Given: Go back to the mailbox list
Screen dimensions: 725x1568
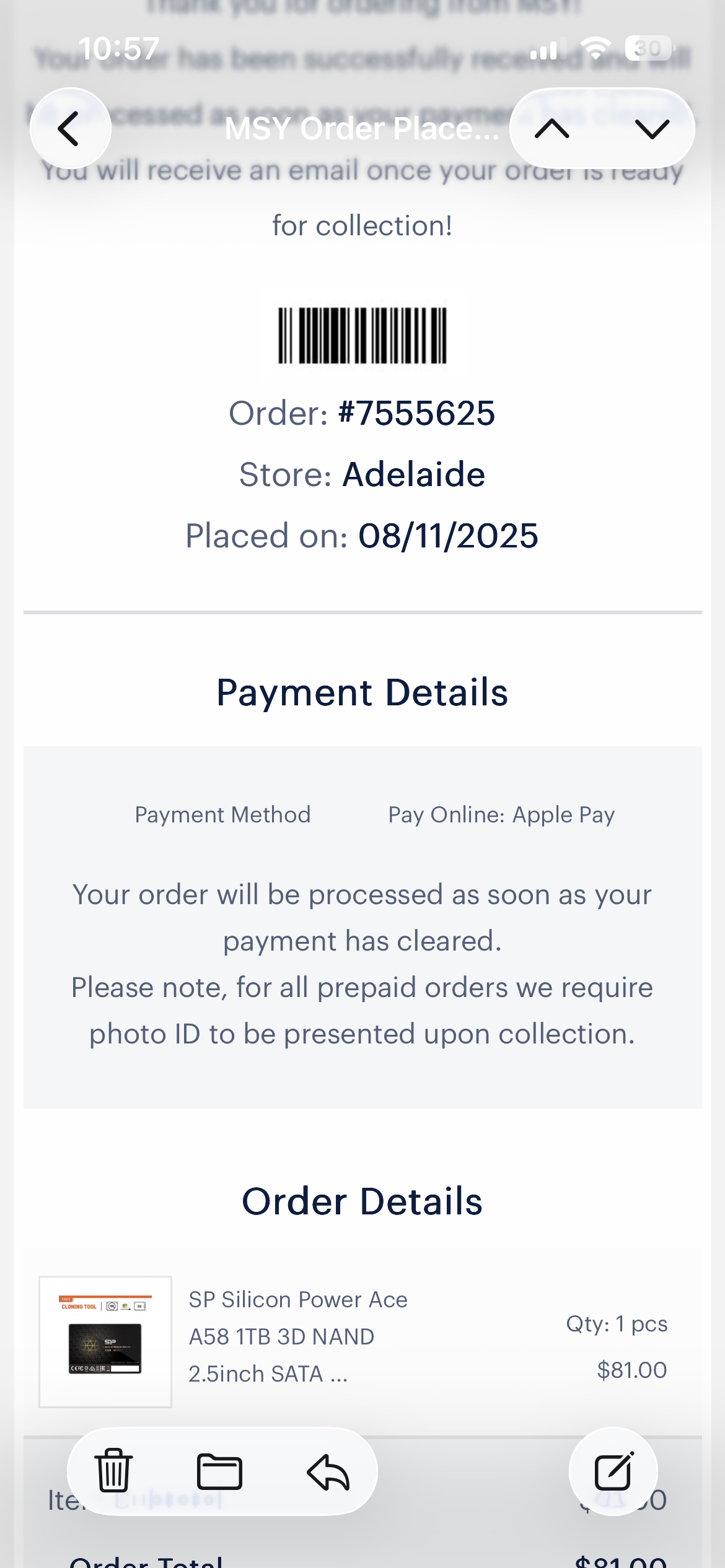Looking at the screenshot, I should (69, 129).
